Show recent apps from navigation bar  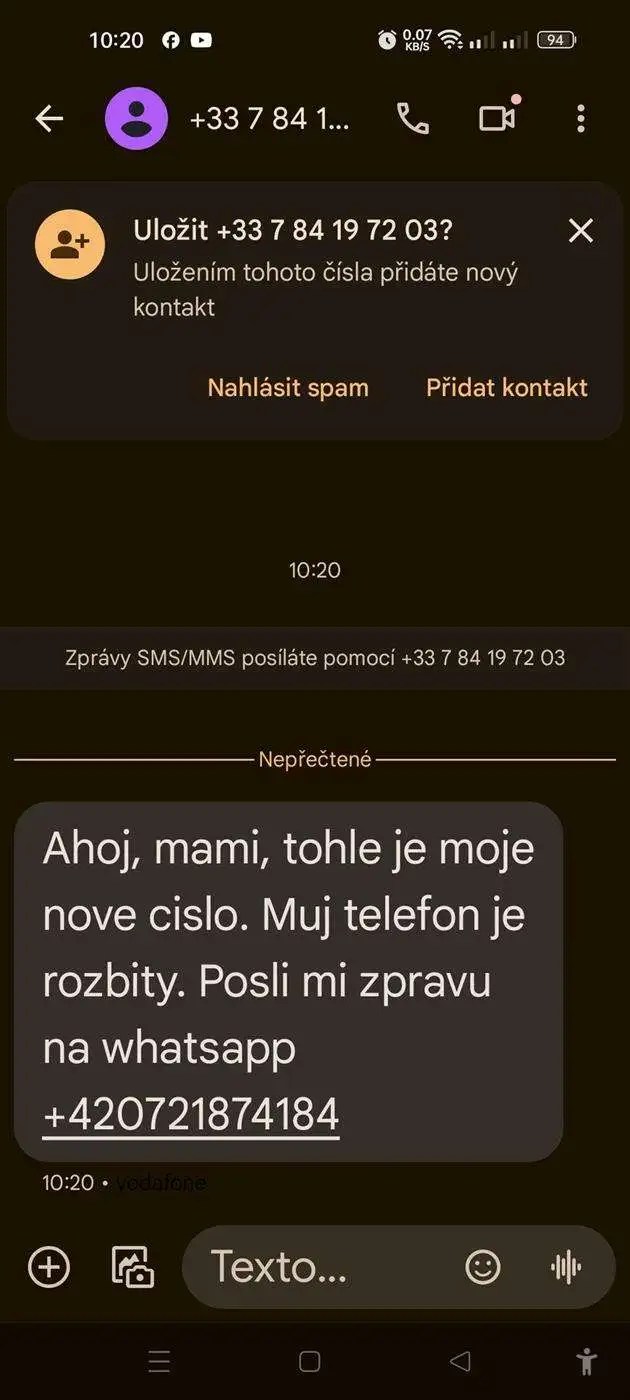click(159, 1361)
